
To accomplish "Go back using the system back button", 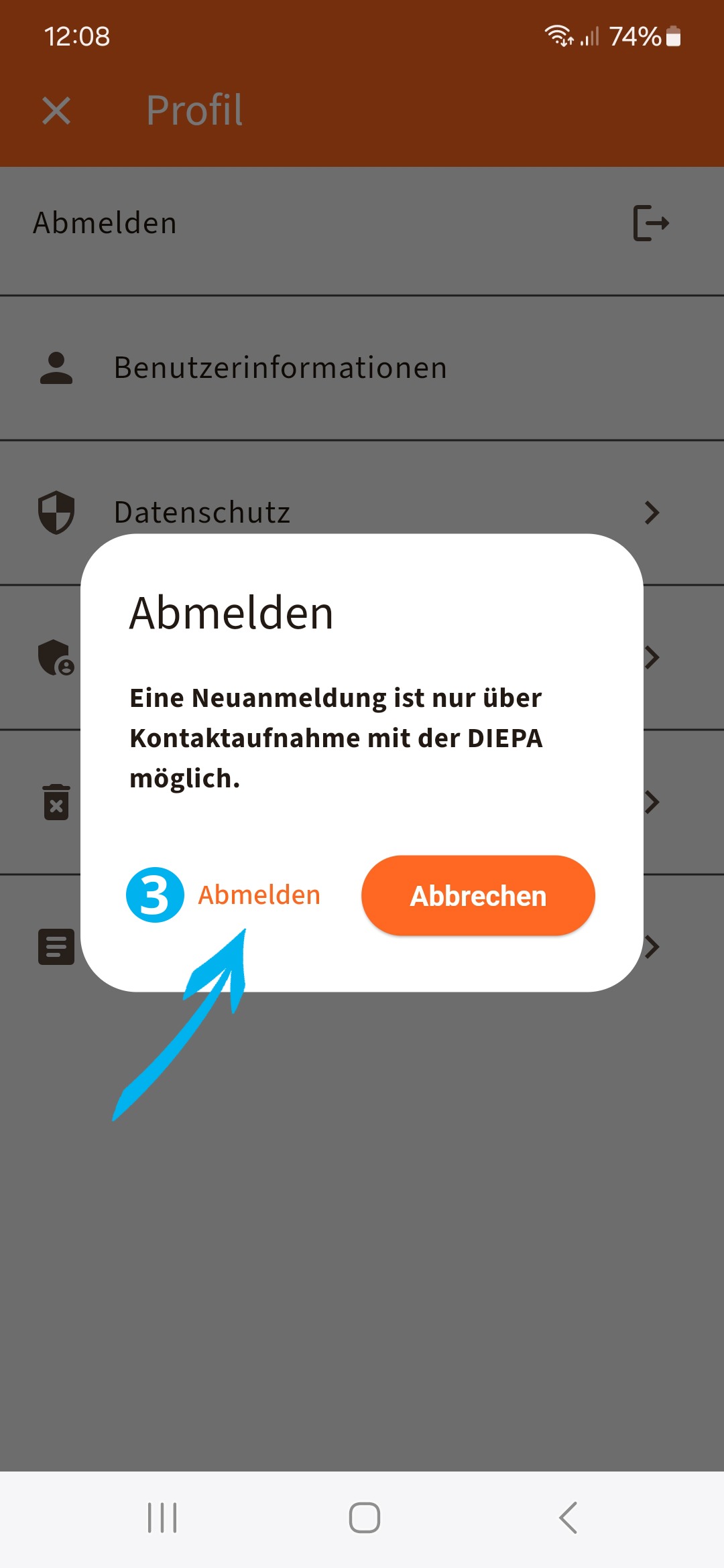I will 568,1518.
